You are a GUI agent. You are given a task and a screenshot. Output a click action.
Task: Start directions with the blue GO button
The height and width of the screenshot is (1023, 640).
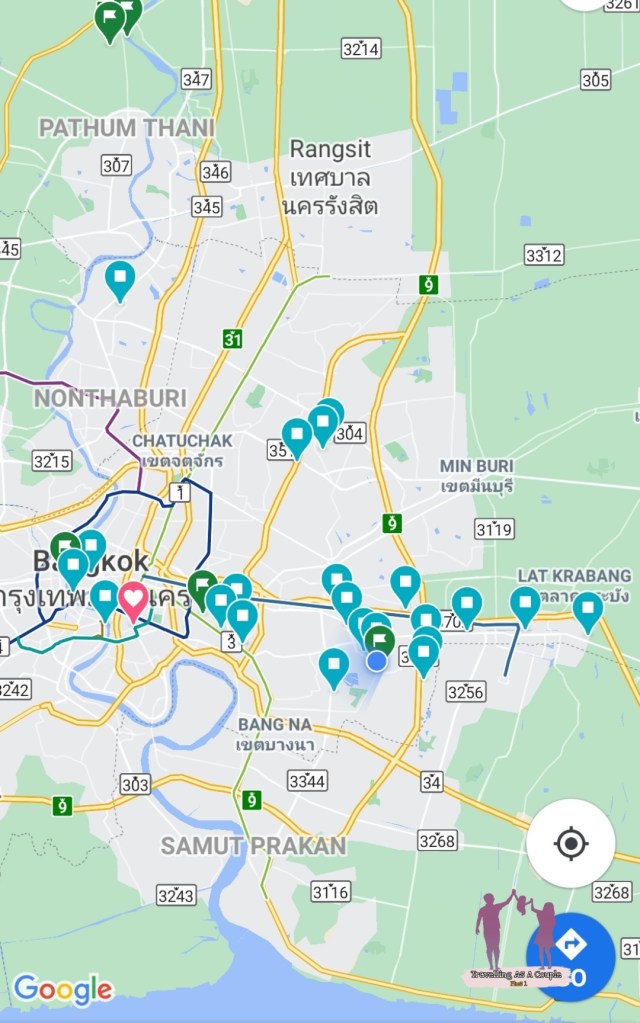point(571,956)
